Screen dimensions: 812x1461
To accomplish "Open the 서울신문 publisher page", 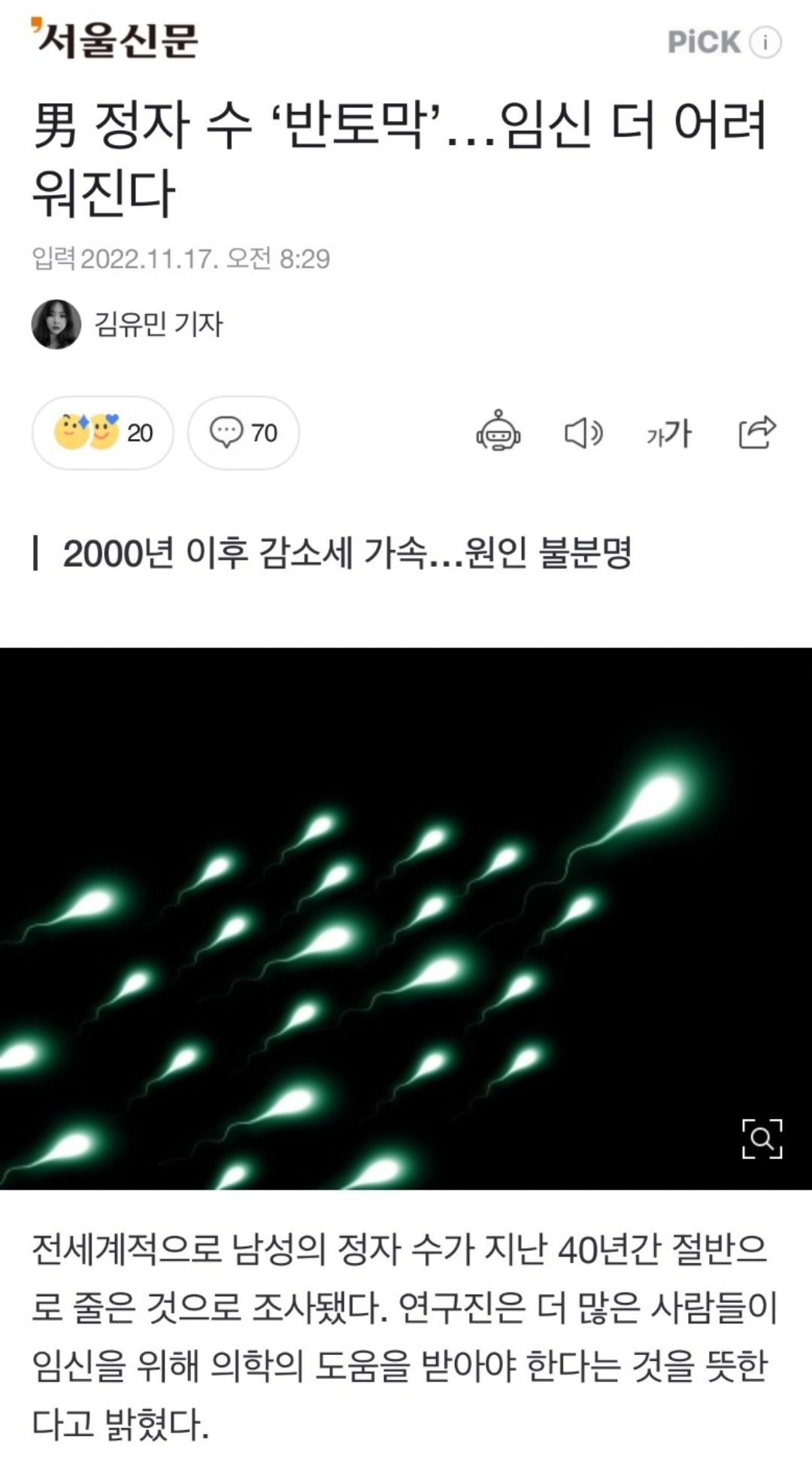I will coord(115,39).
